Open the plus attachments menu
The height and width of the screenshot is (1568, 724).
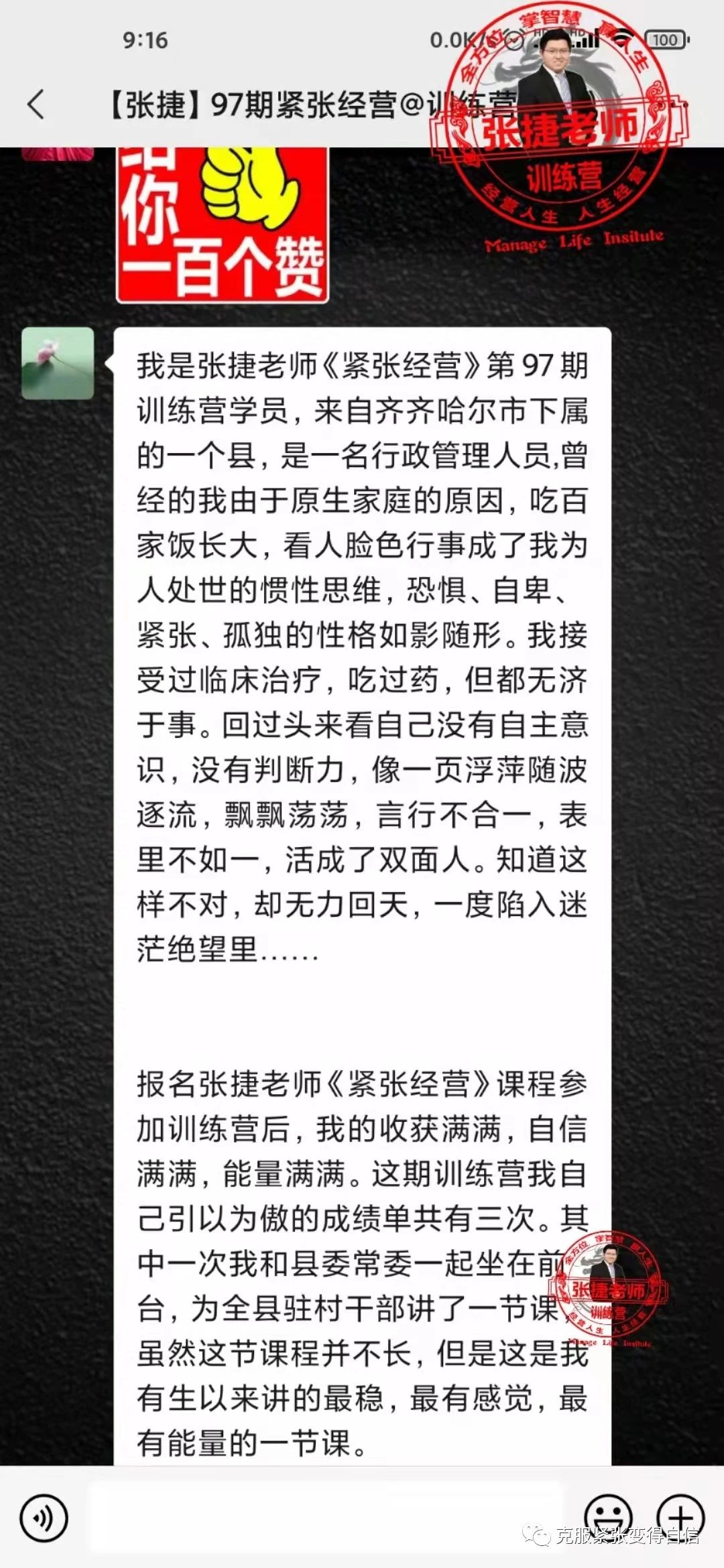680,1517
